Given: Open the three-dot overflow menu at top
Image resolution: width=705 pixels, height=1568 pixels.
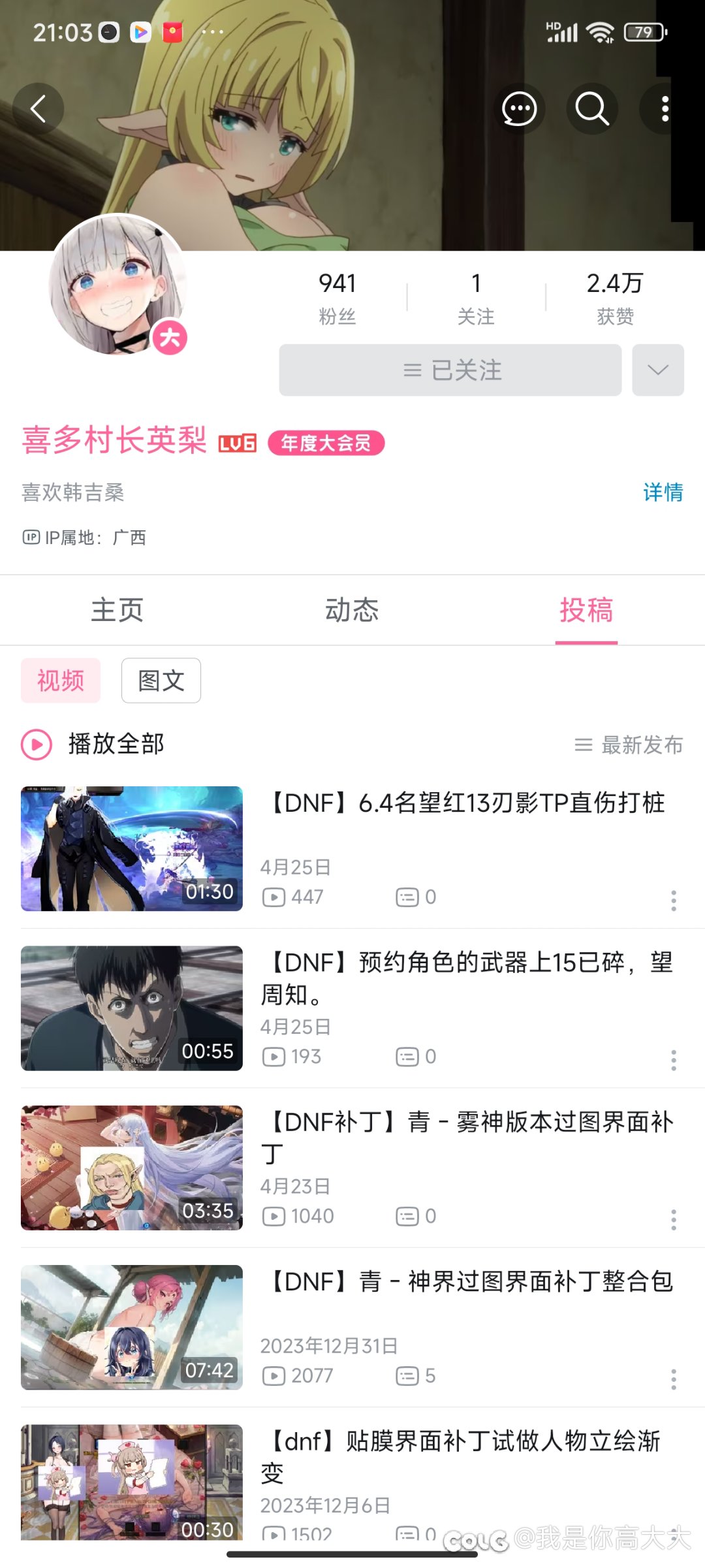Looking at the screenshot, I should tap(665, 109).
